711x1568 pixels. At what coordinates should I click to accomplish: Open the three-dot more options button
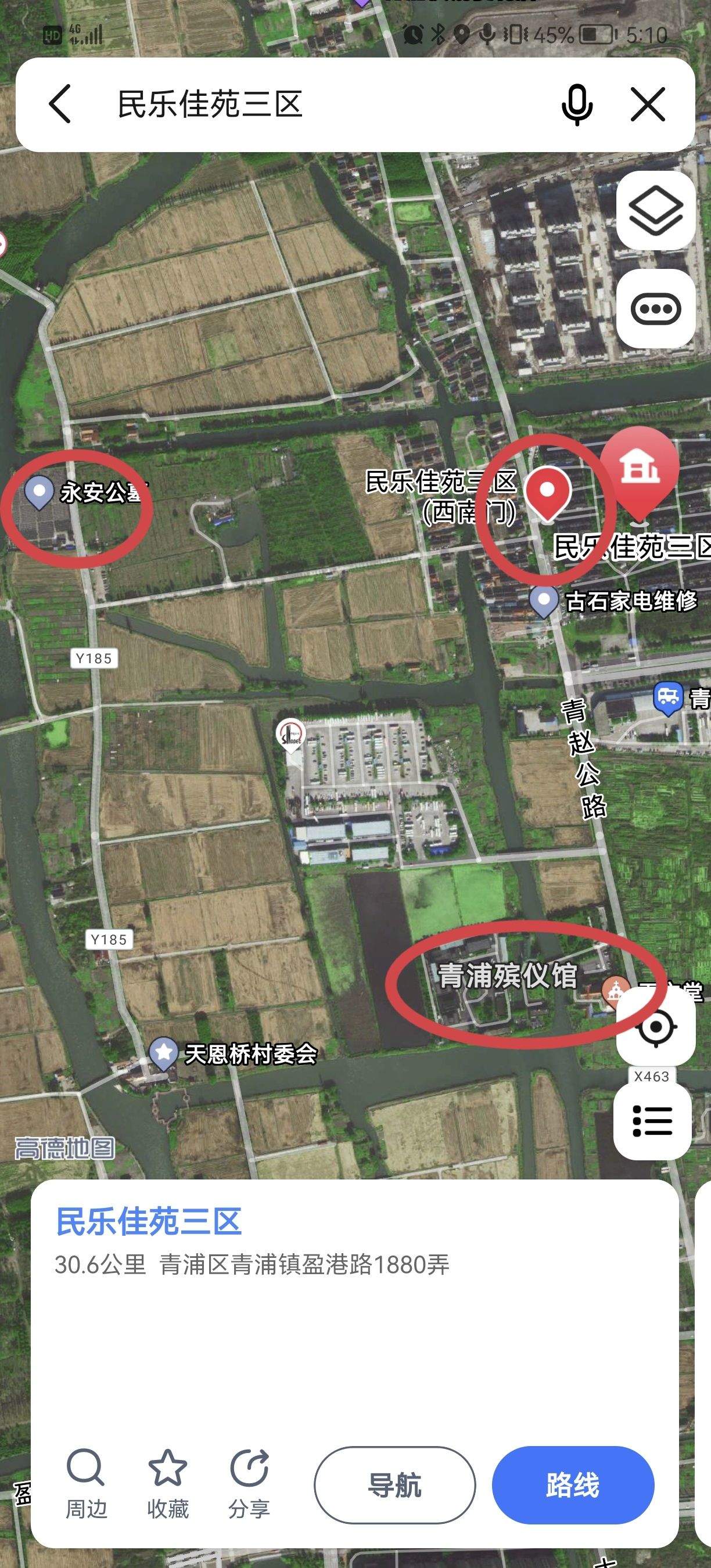point(656,308)
